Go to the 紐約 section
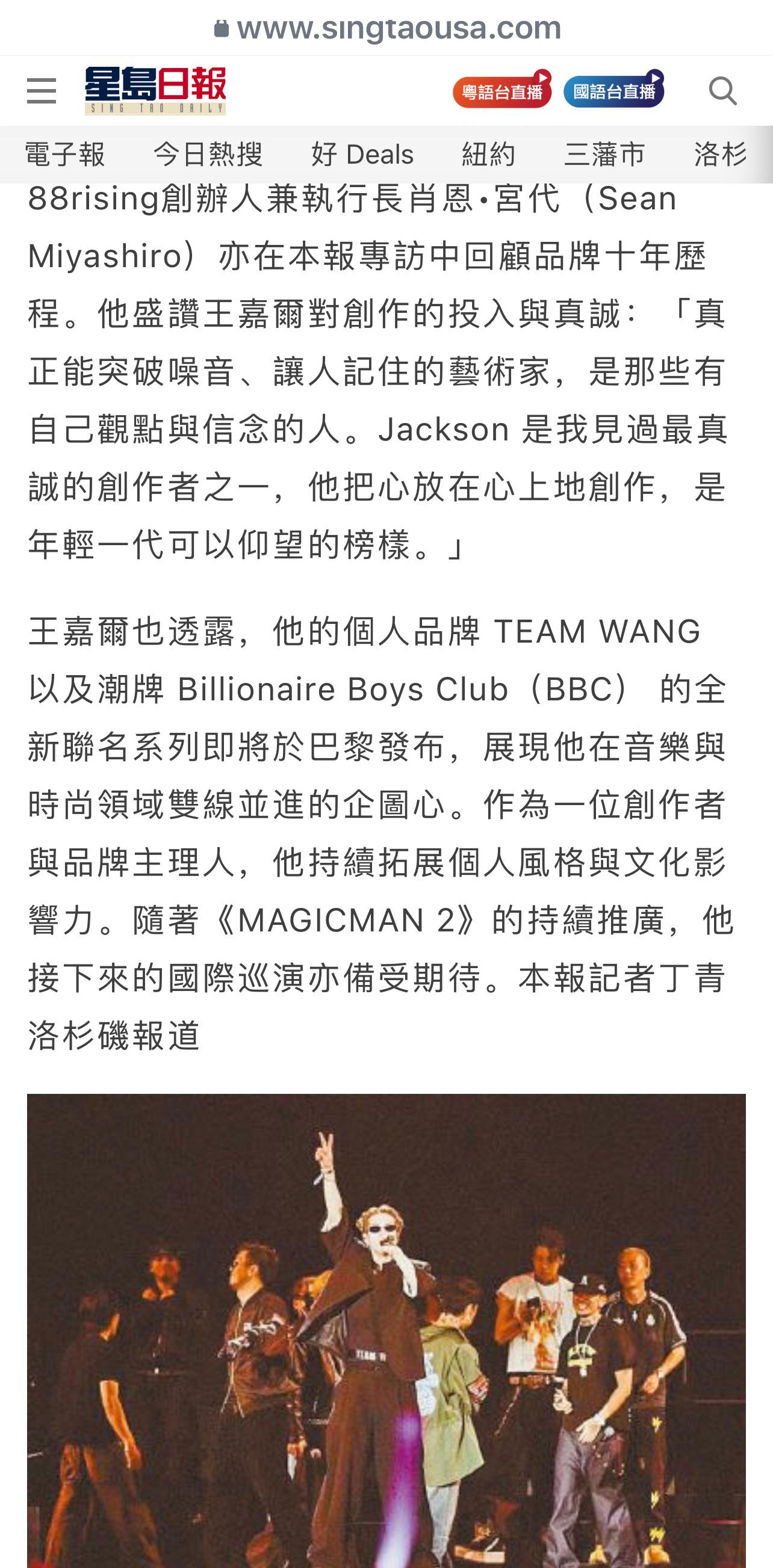 (488, 154)
